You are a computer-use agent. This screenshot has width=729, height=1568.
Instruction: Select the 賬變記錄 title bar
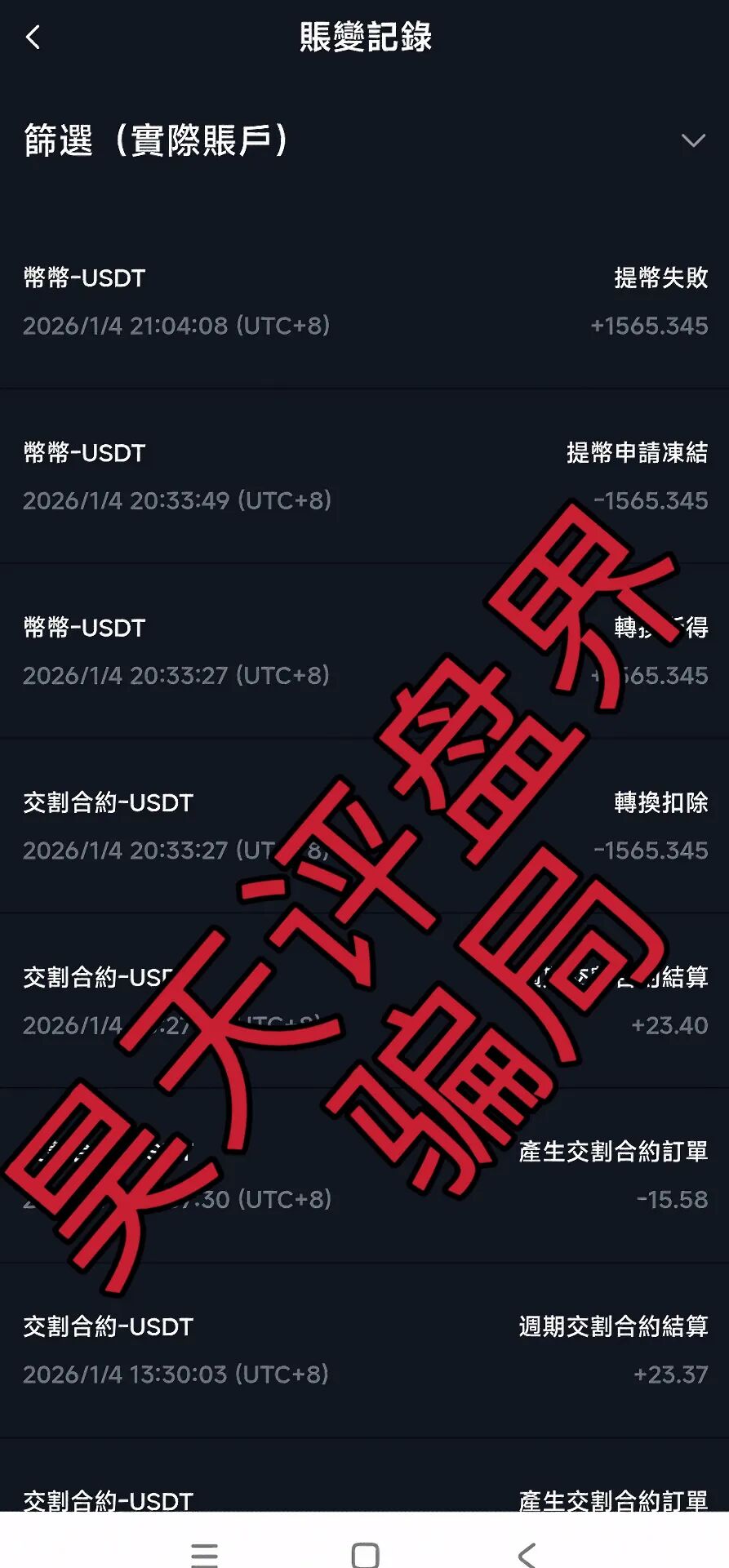[364, 38]
